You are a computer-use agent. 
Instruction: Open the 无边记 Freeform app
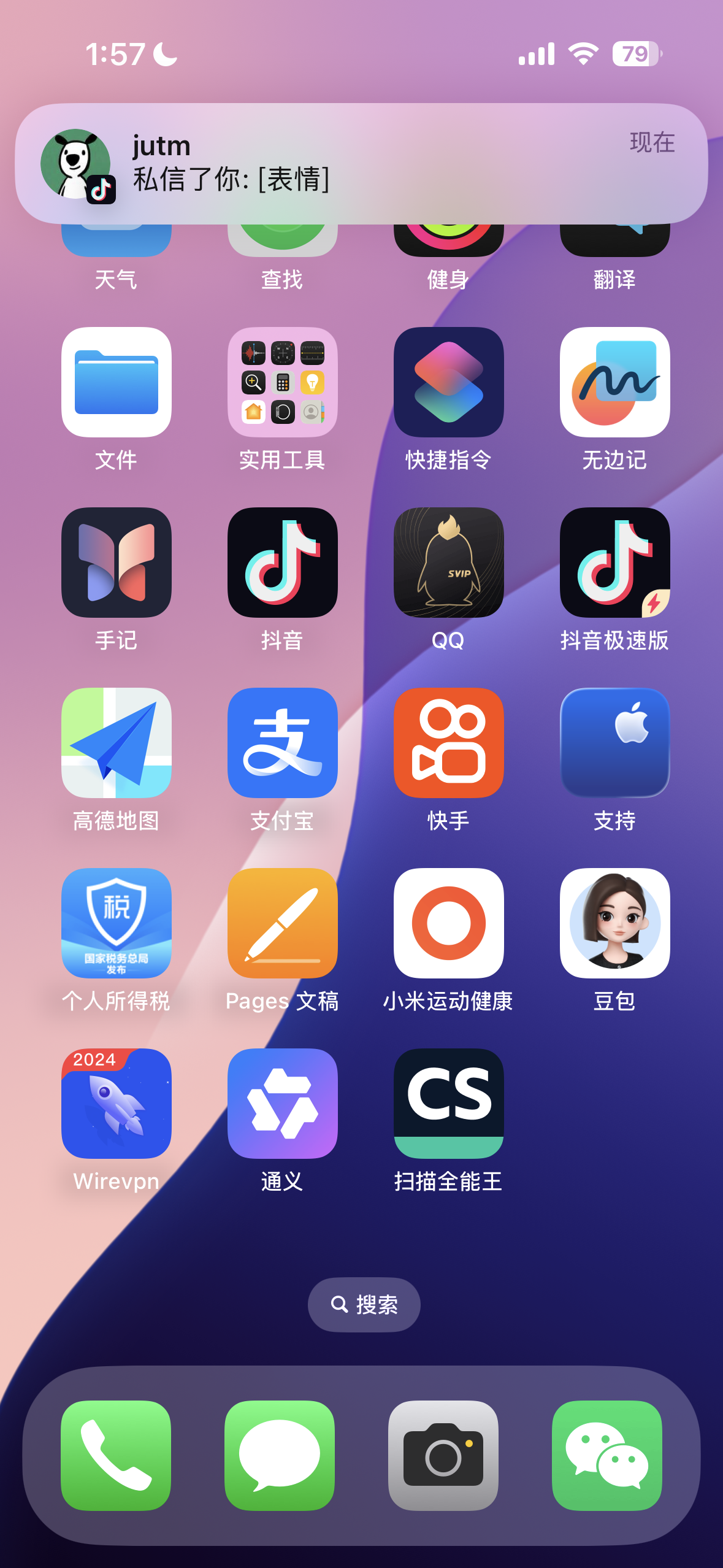tap(614, 382)
